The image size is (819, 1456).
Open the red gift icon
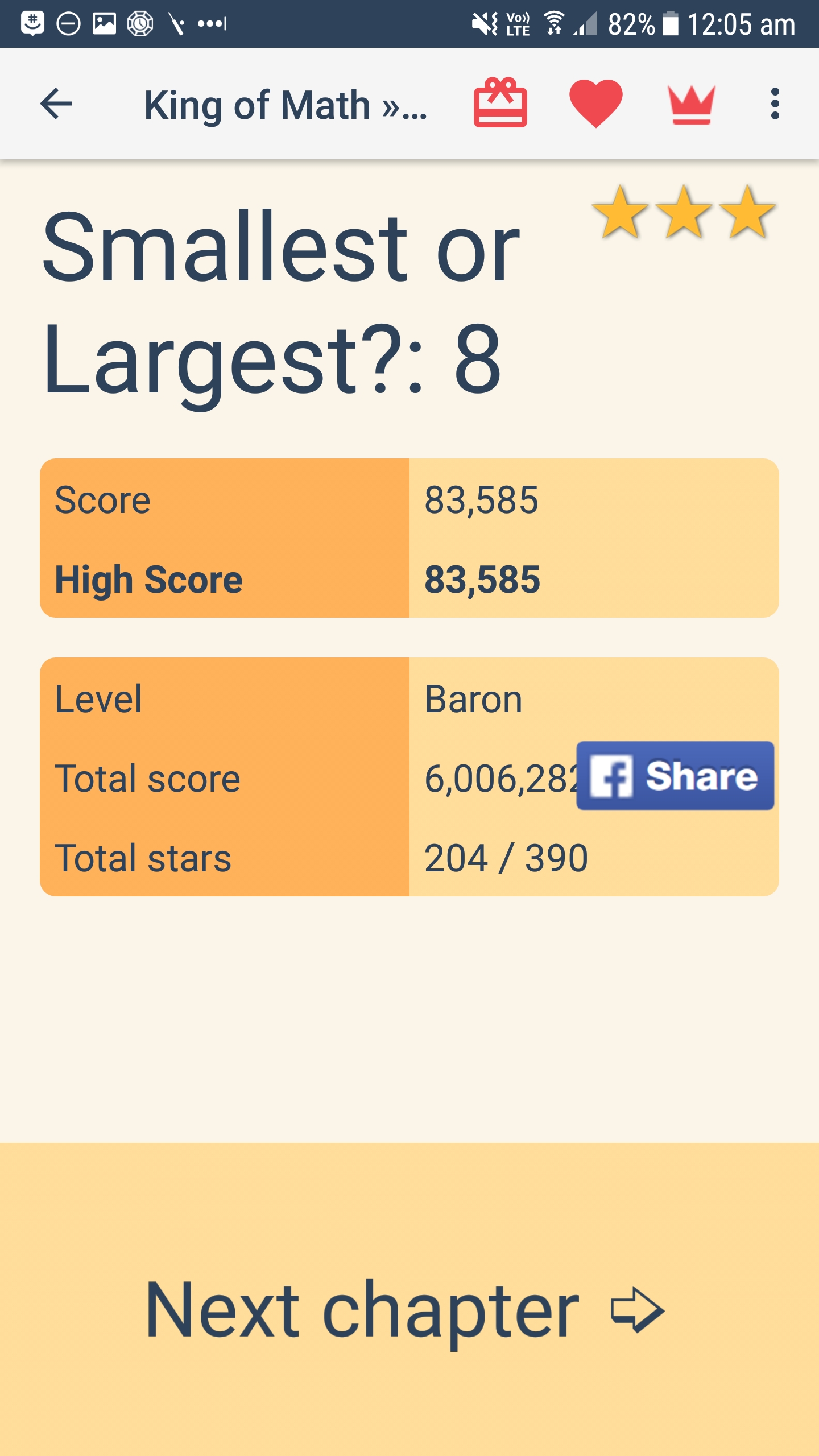pyautogui.click(x=500, y=104)
